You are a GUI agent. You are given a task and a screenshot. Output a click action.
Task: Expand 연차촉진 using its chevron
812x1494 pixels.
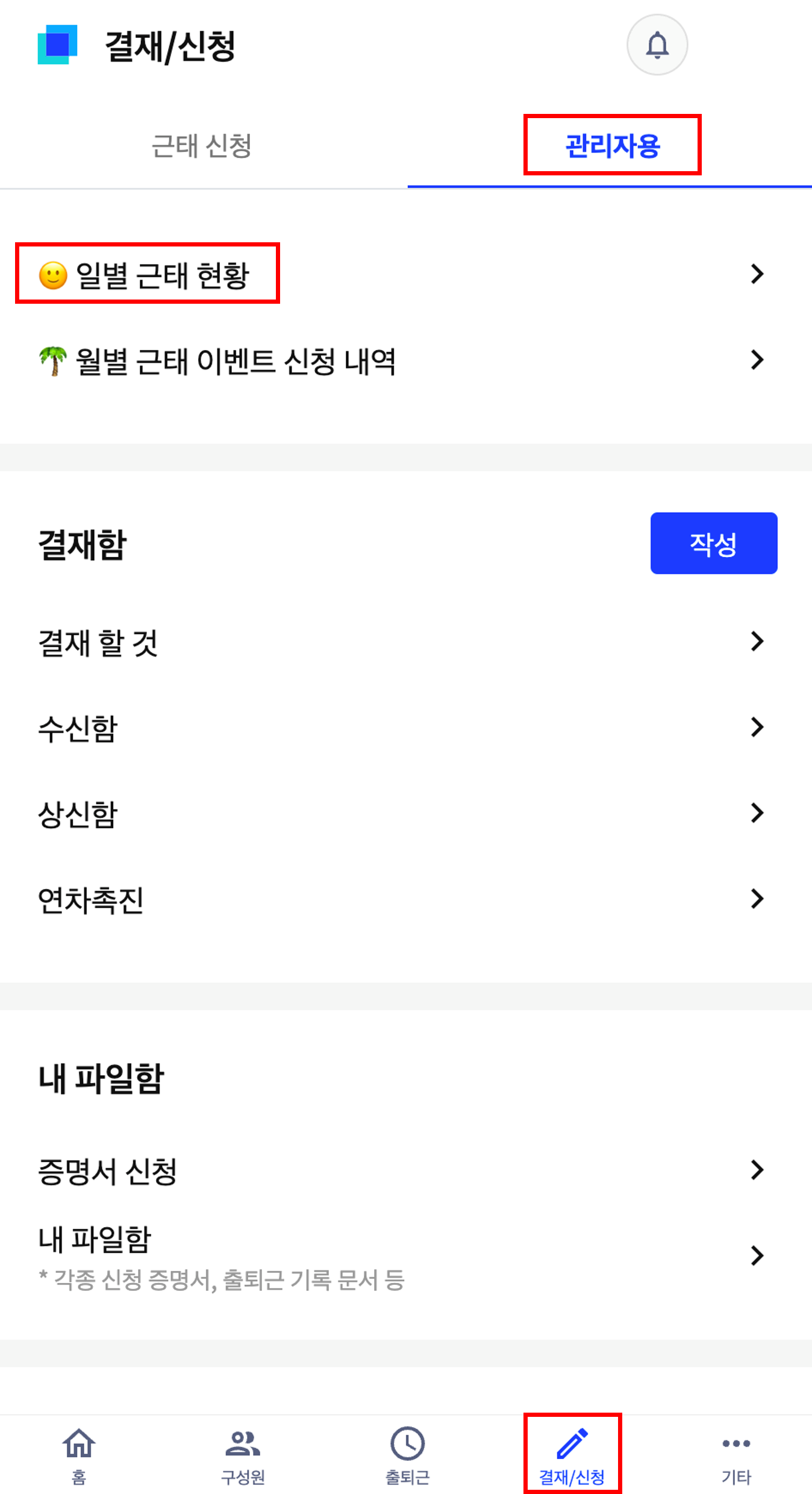click(757, 899)
